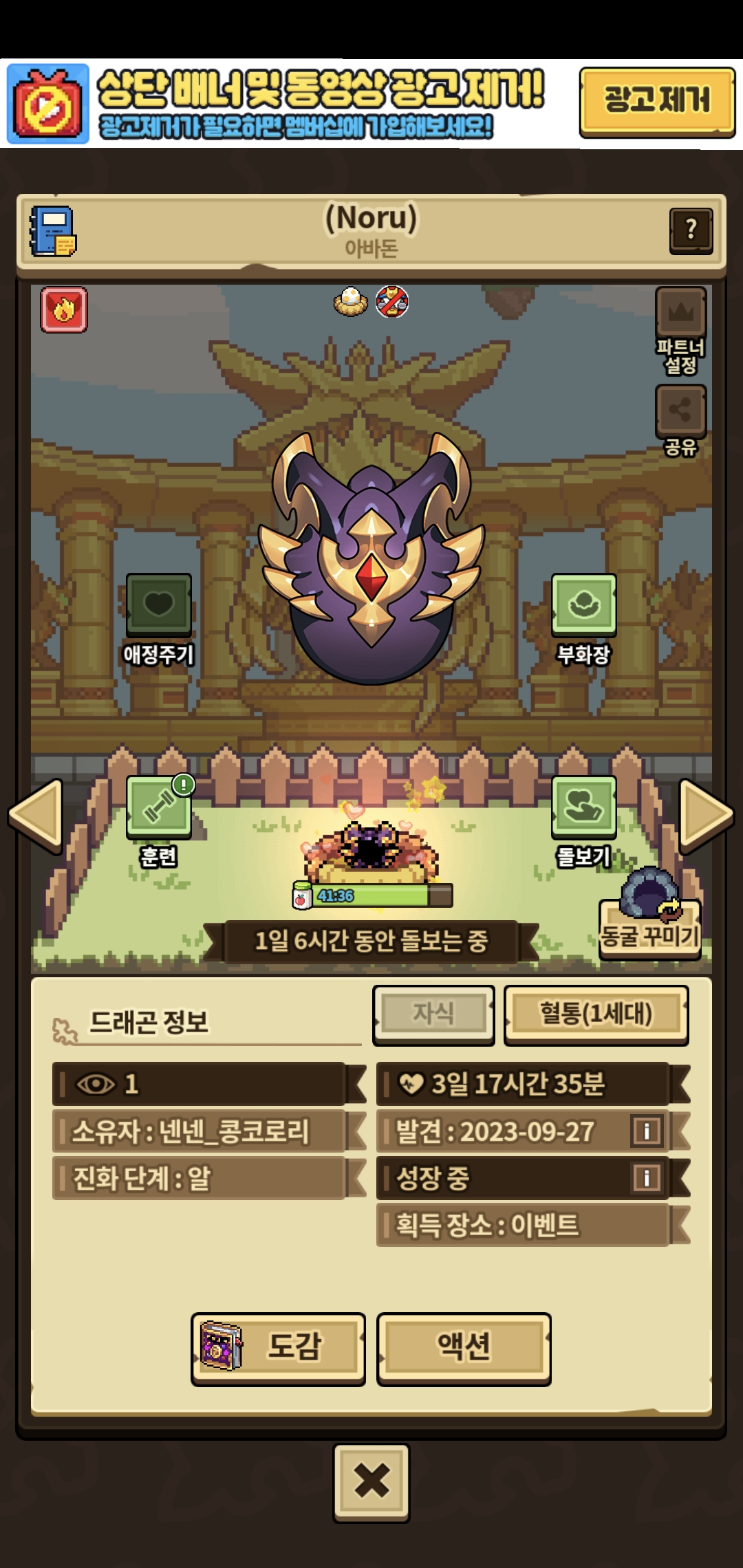
Task: Close the dragon info window
Action: click(371, 1482)
